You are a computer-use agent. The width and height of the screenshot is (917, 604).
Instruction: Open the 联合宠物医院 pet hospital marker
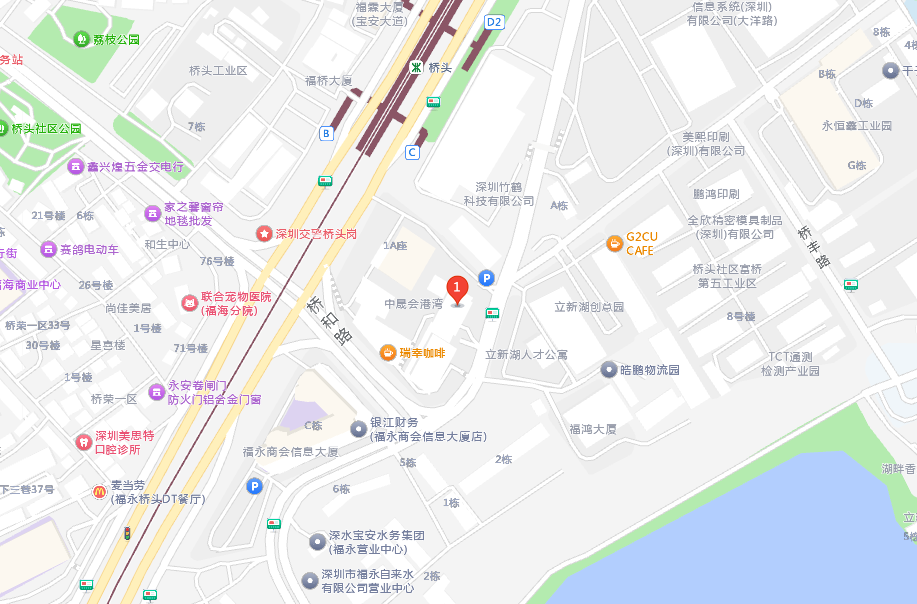(x=189, y=303)
